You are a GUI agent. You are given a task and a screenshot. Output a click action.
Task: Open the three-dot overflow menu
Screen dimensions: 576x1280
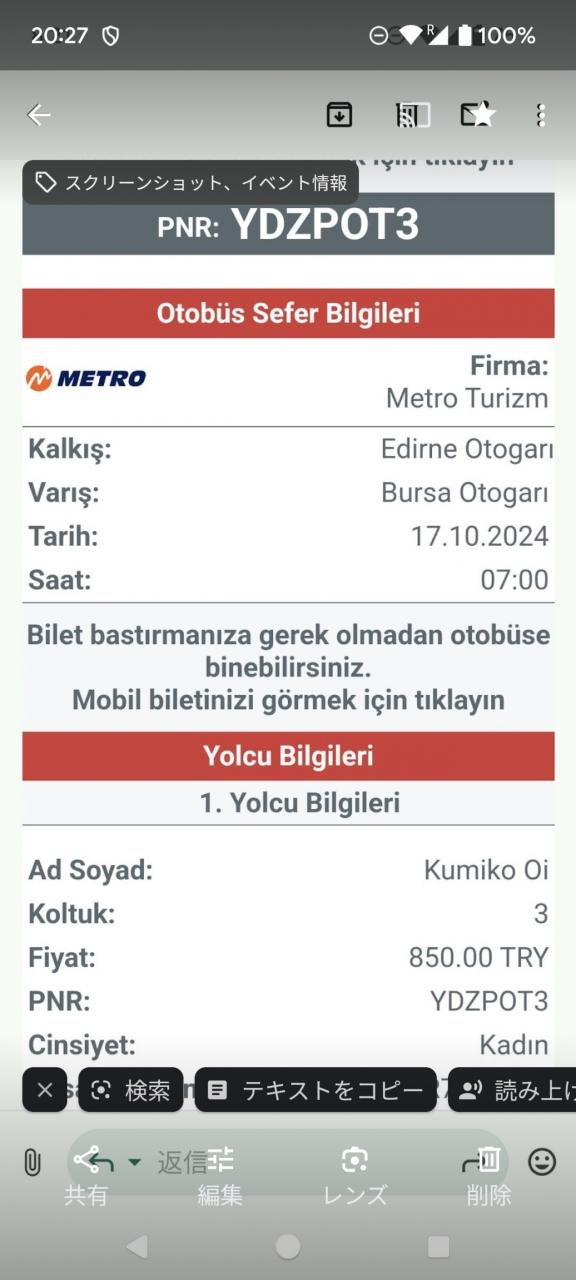click(540, 115)
